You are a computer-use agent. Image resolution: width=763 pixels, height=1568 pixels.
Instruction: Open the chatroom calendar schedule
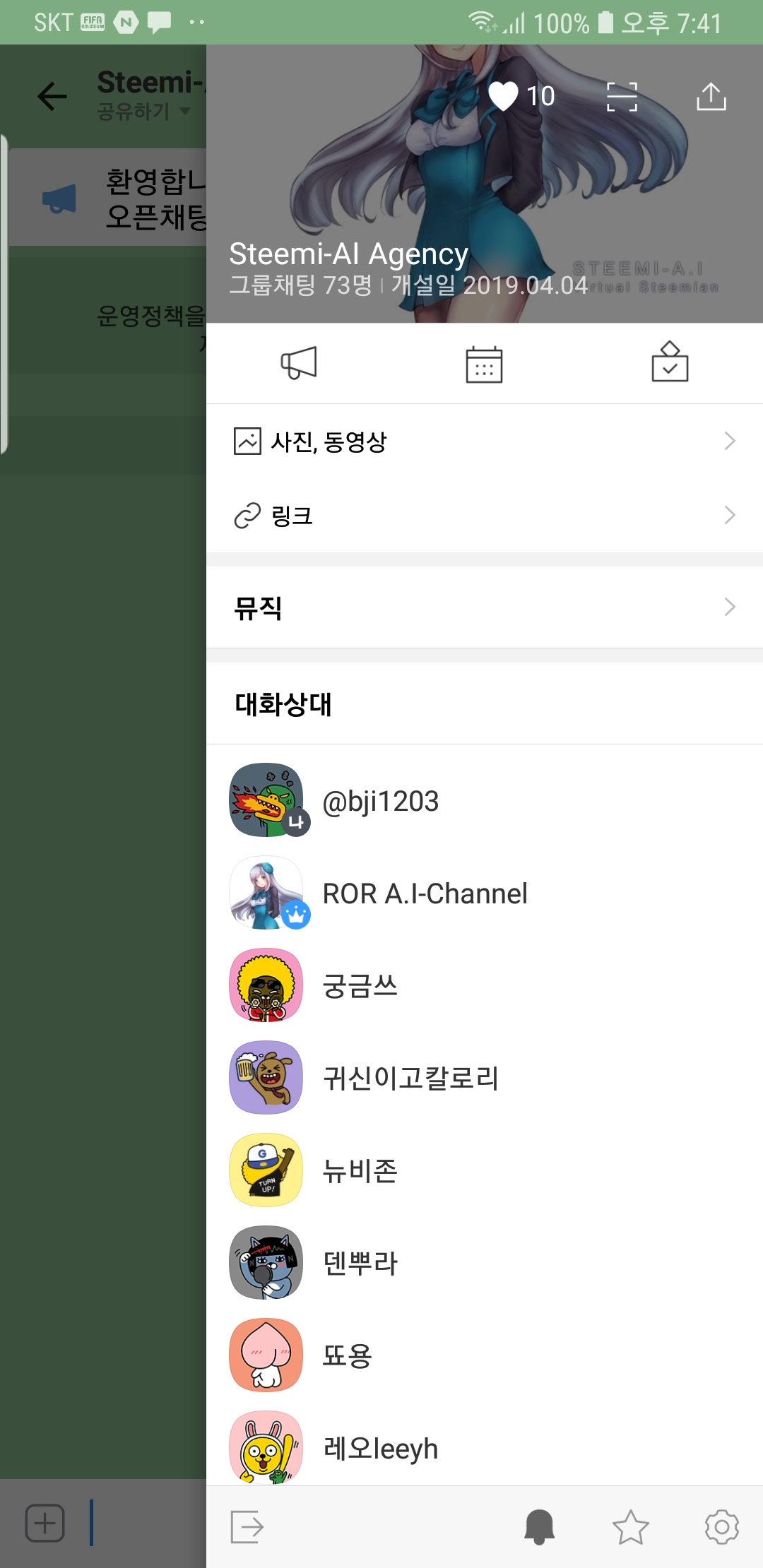pos(484,364)
